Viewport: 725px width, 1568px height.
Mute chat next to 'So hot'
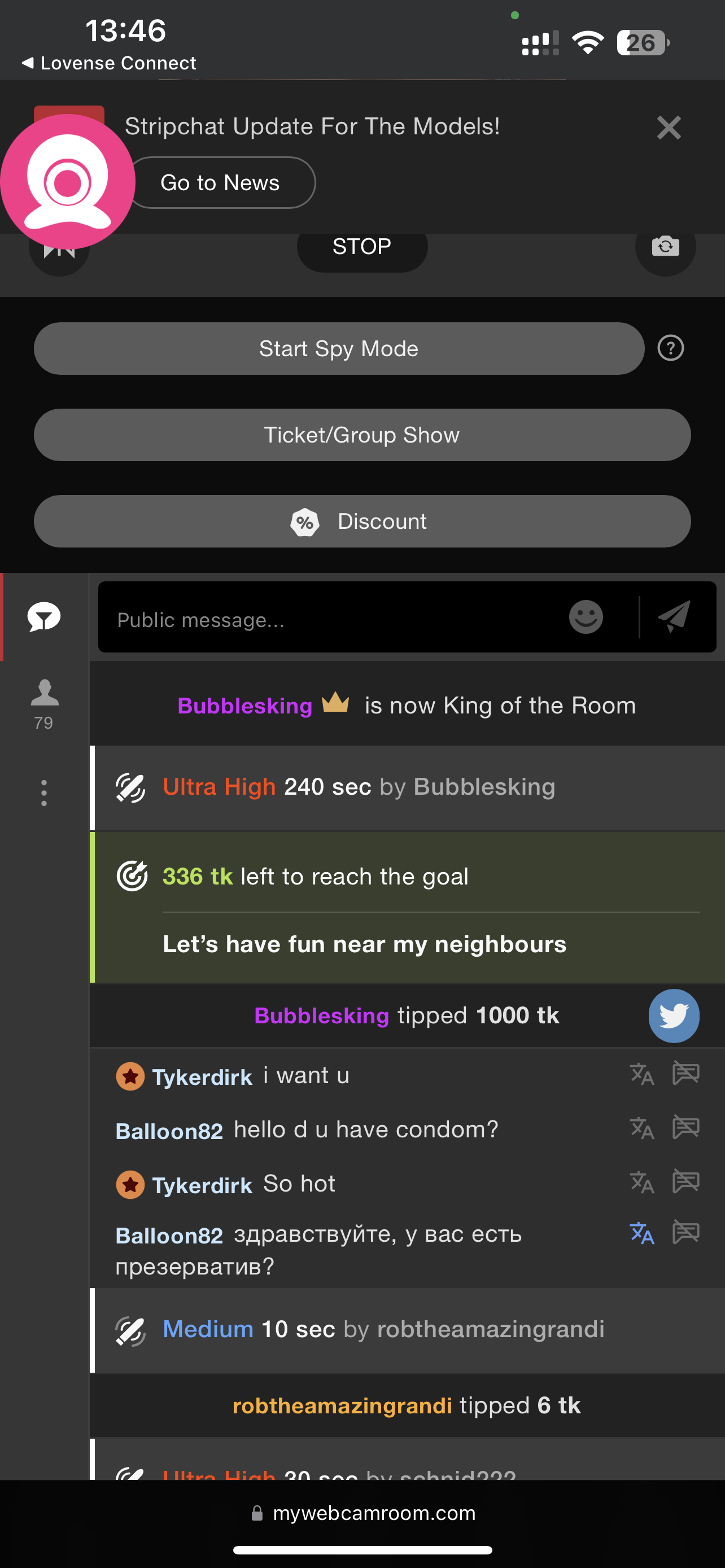685,1182
